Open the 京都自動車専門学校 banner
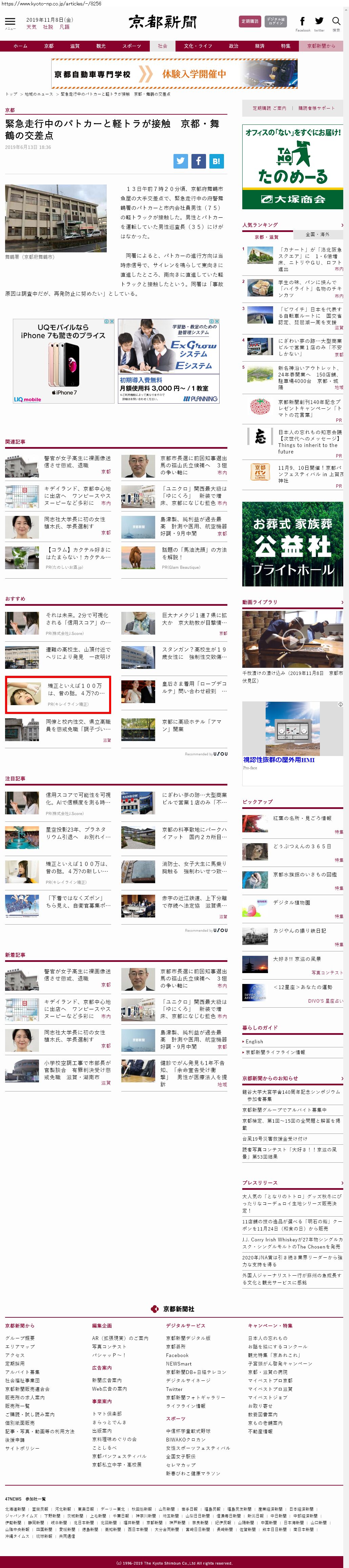 tap(174, 74)
